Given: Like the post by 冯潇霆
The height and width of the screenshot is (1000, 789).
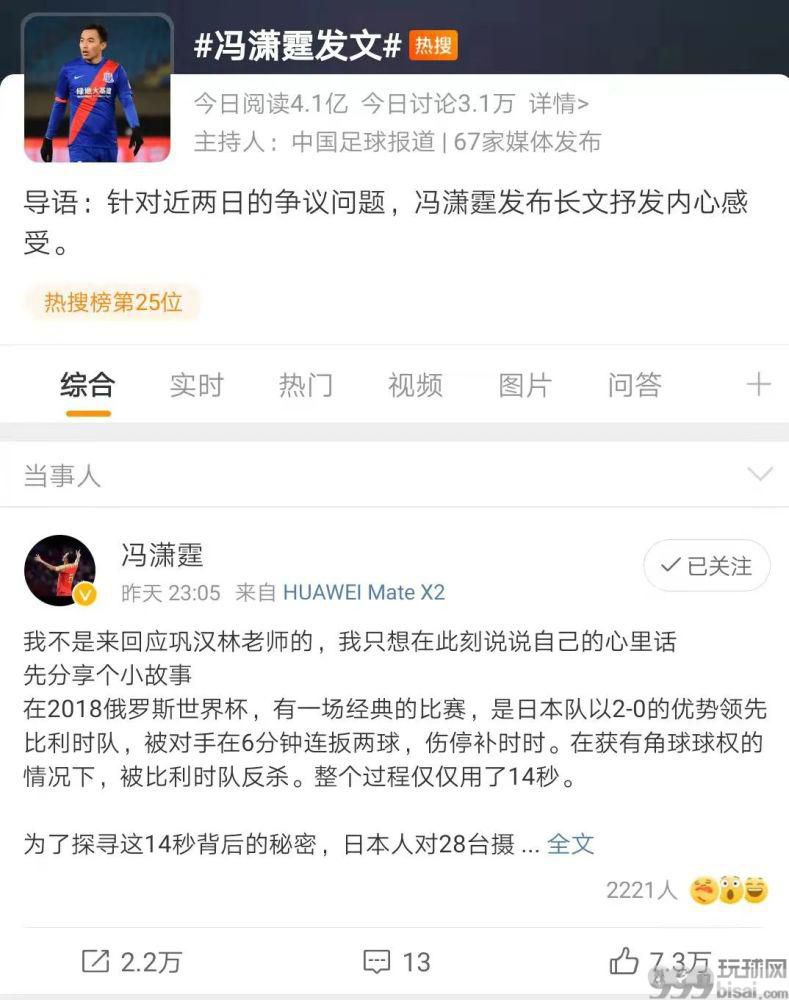Looking at the screenshot, I should click(660, 962).
